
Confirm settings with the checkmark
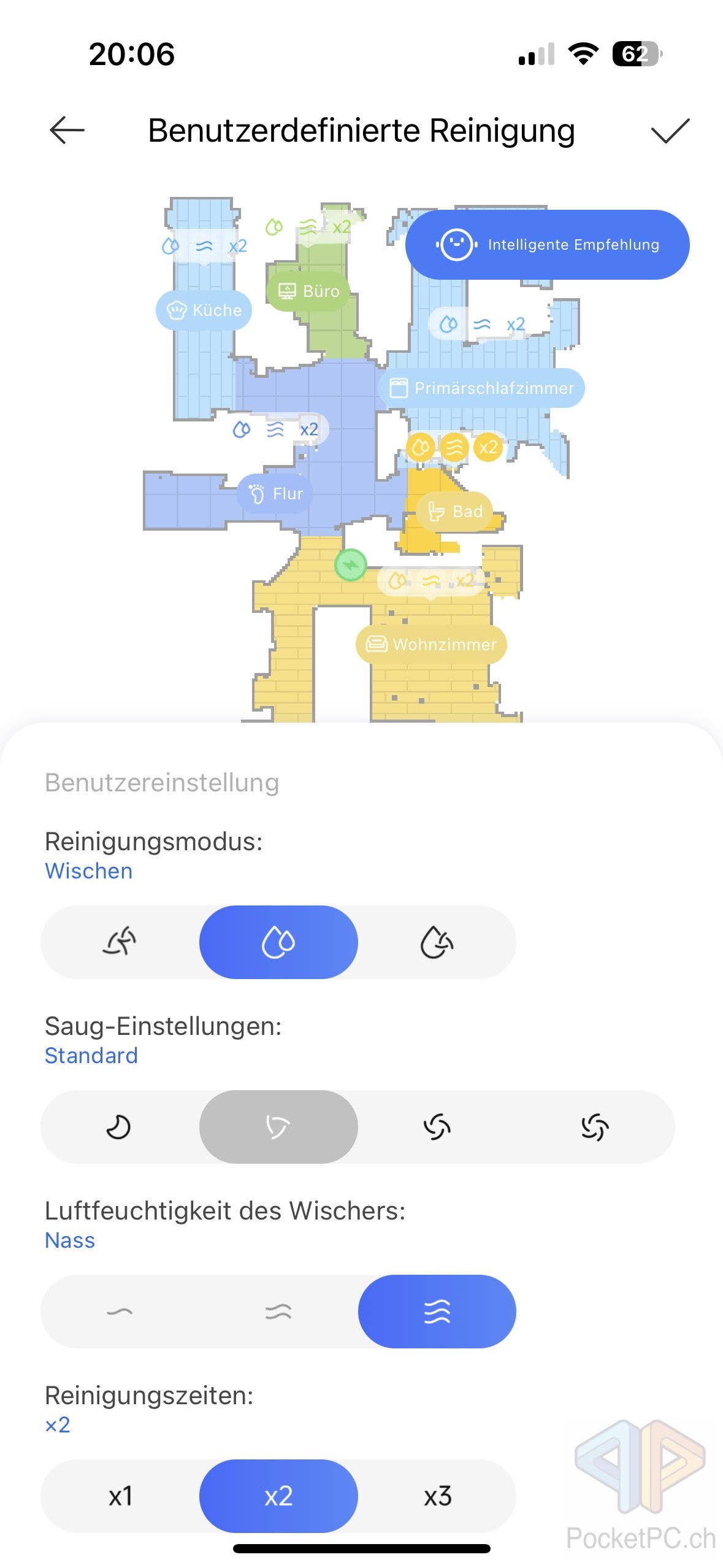tap(670, 131)
